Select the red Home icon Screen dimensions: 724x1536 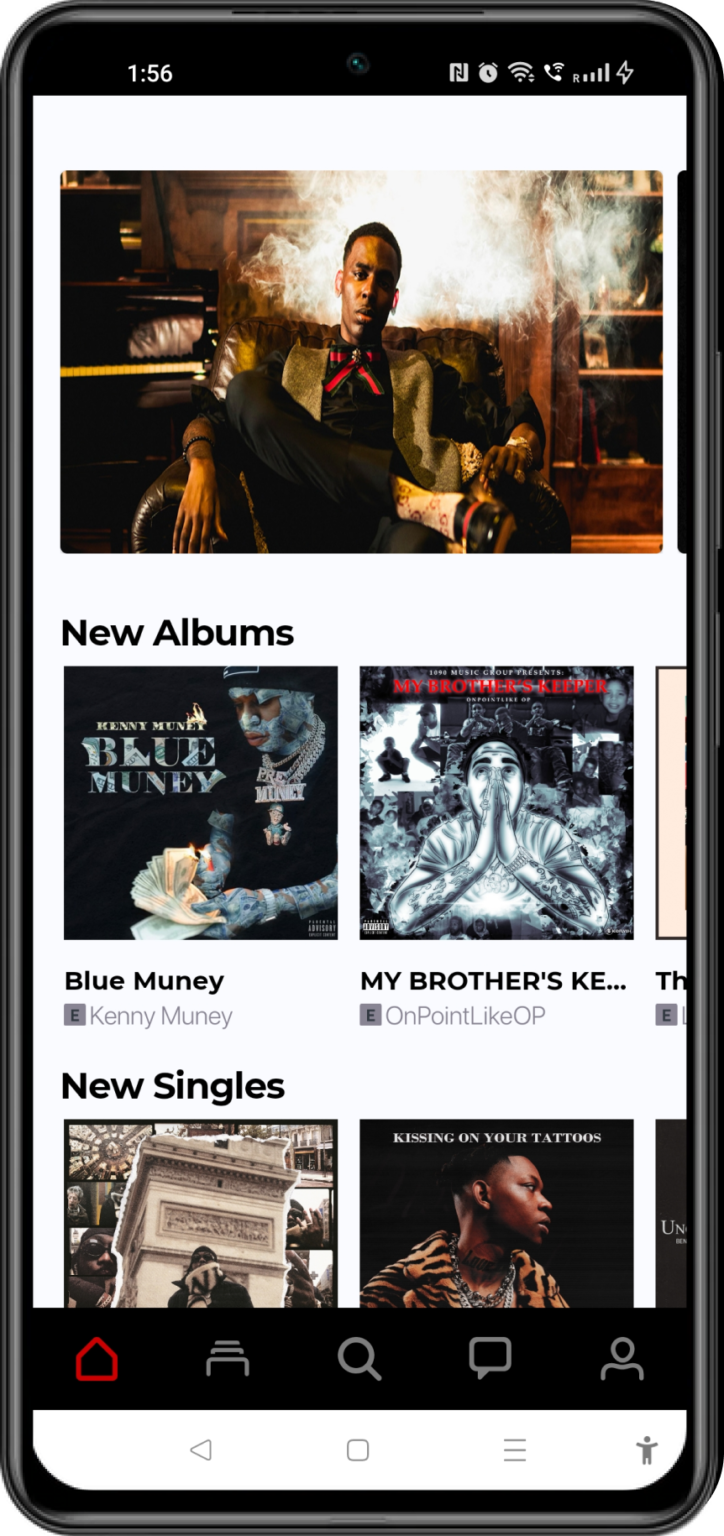coord(95,1358)
